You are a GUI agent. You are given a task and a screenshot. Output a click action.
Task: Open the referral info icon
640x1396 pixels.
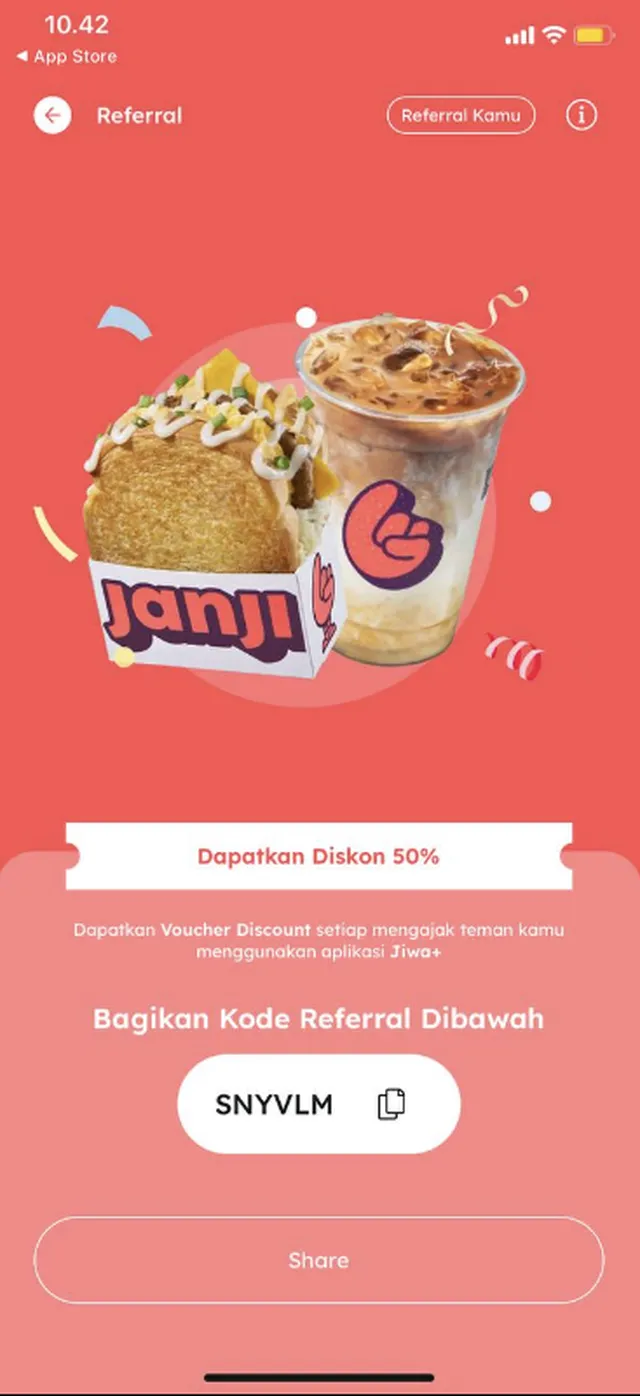coord(581,115)
